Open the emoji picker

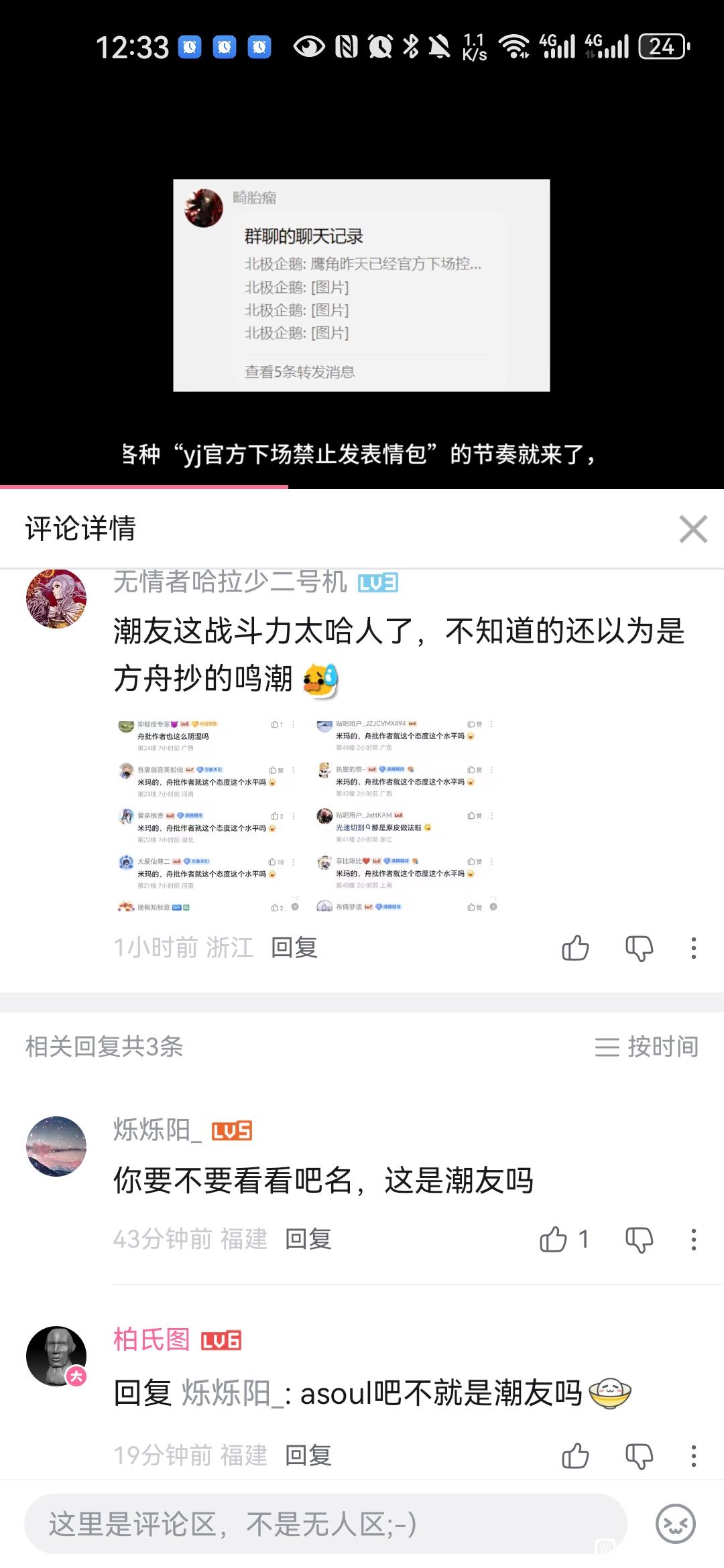[675, 1524]
